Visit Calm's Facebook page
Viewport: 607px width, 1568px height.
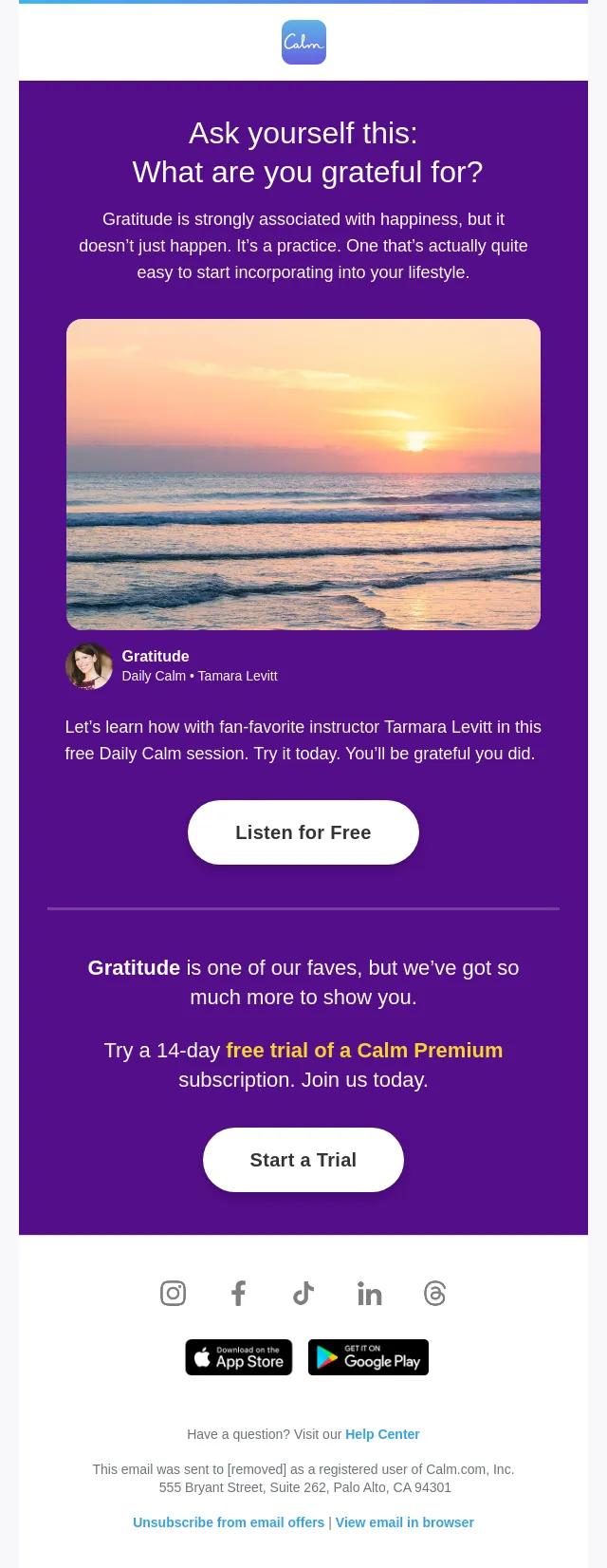[238, 1294]
